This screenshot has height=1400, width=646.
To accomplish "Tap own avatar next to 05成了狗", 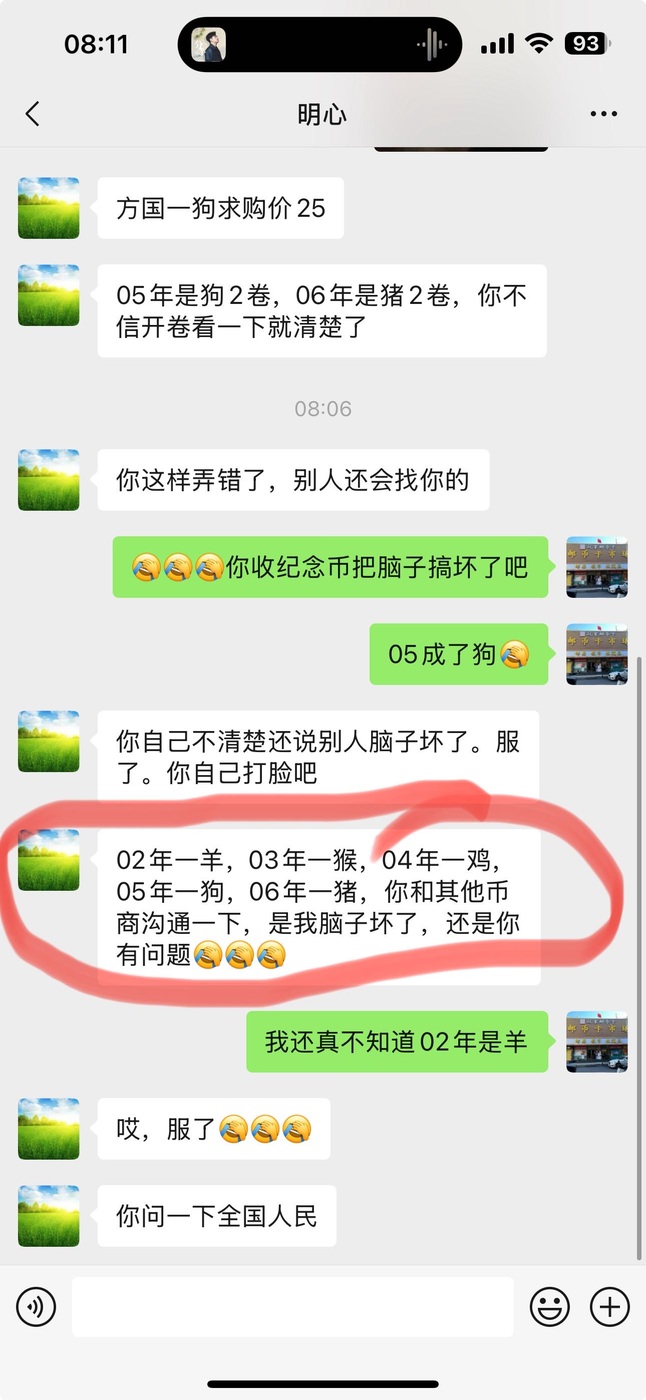I will pyautogui.click(x=597, y=654).
